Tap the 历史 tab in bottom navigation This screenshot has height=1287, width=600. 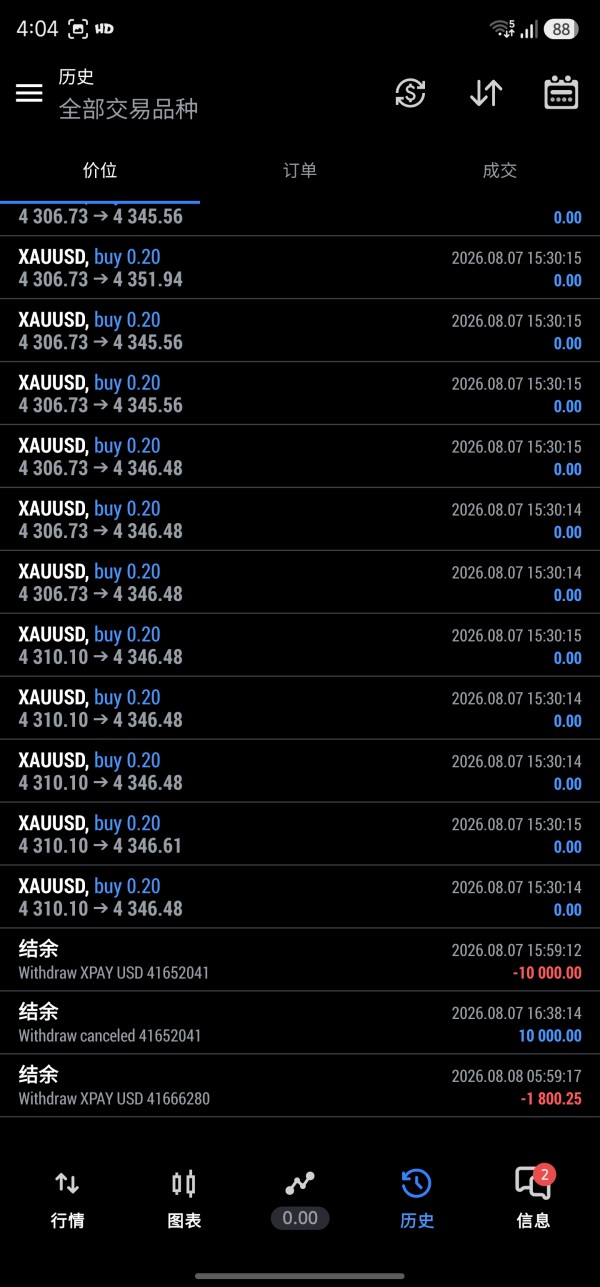[416, 1199]
